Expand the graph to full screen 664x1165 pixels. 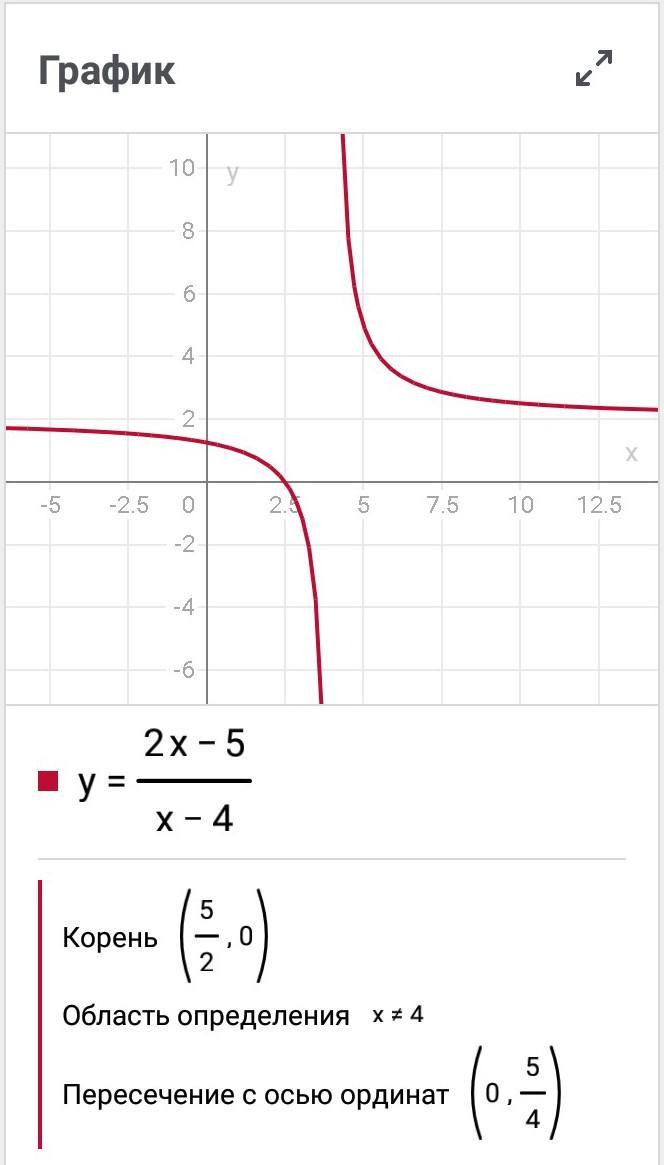pyautogui.click(x=594, y=68)
